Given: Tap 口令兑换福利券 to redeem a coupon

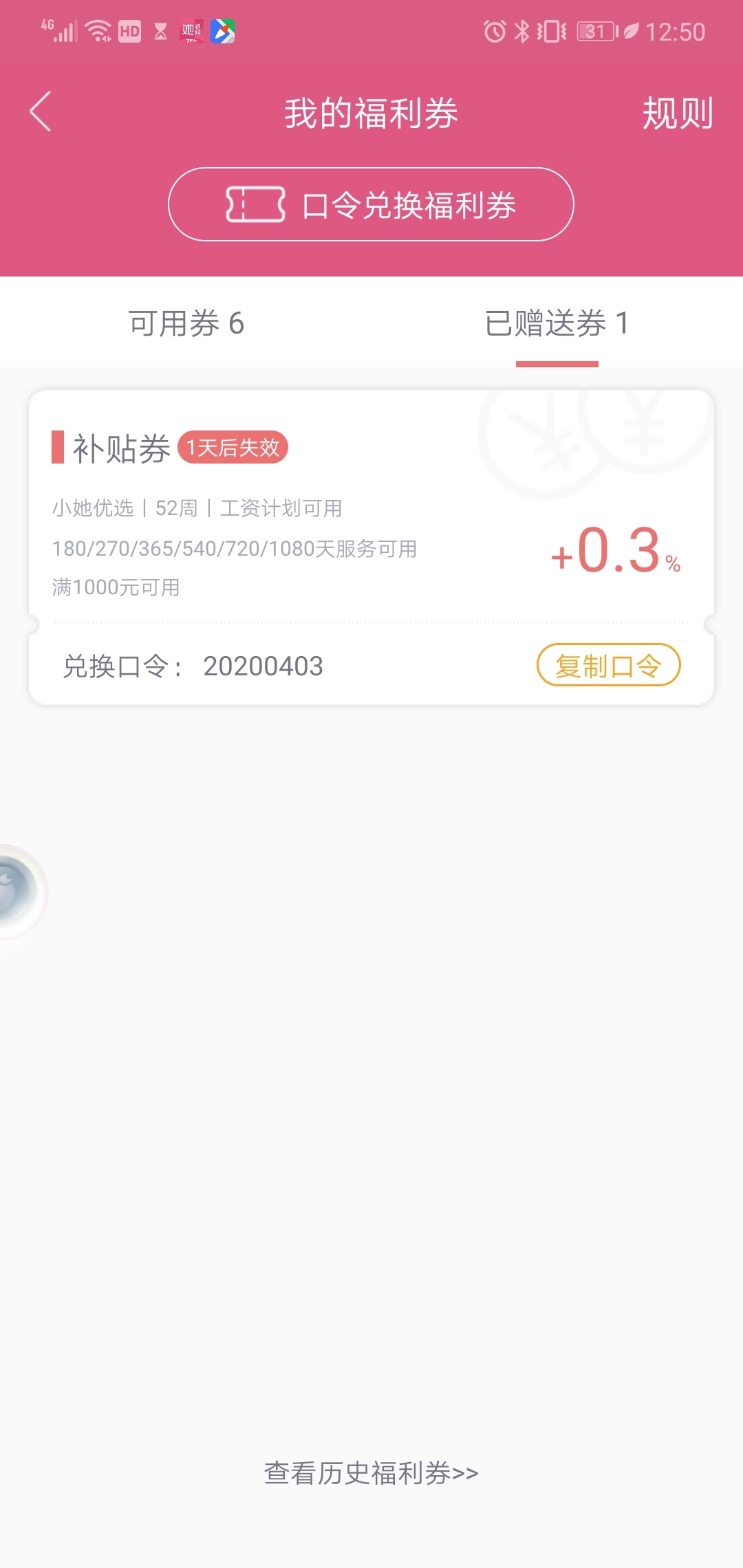Looking at the screenshot, I should pos(371,204).
